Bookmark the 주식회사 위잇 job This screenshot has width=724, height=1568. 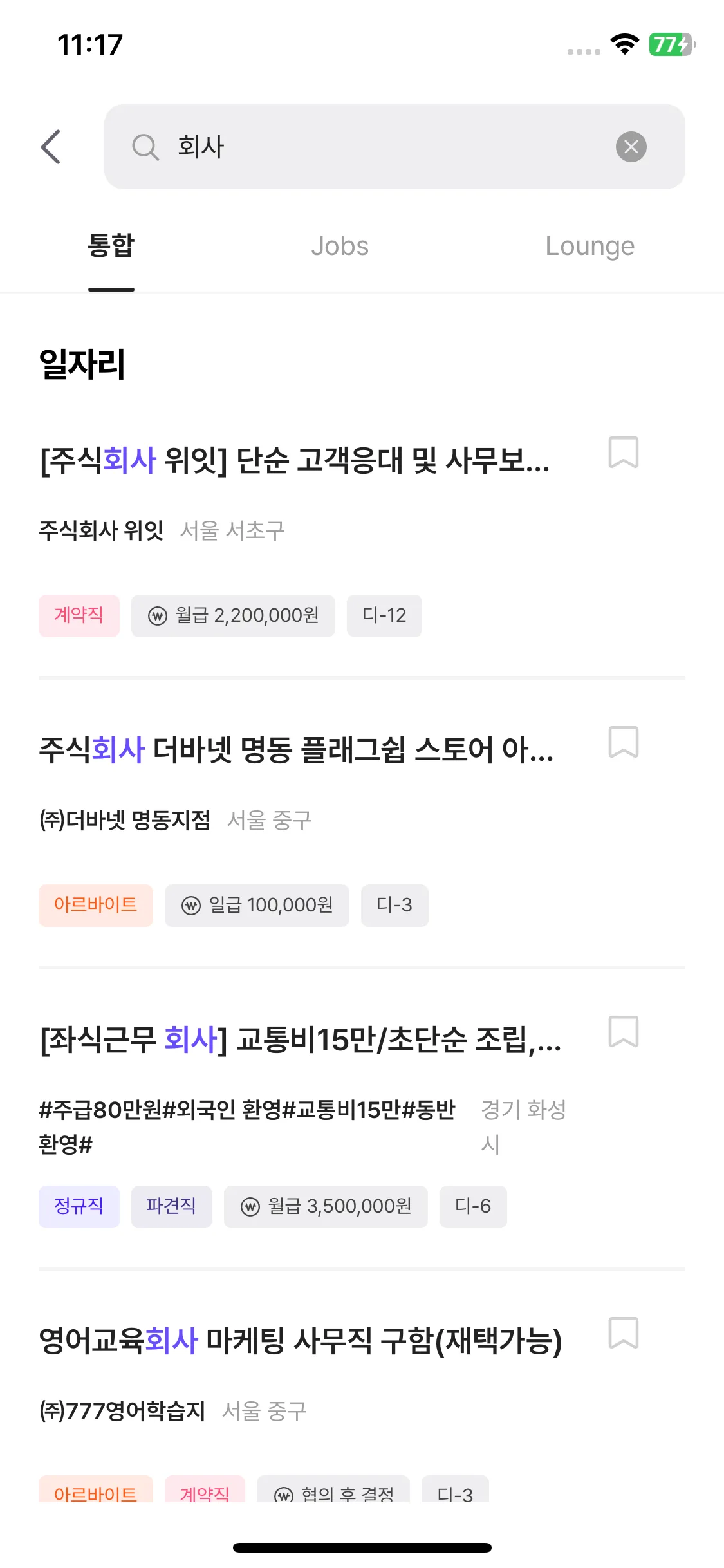tap(623, 453)
